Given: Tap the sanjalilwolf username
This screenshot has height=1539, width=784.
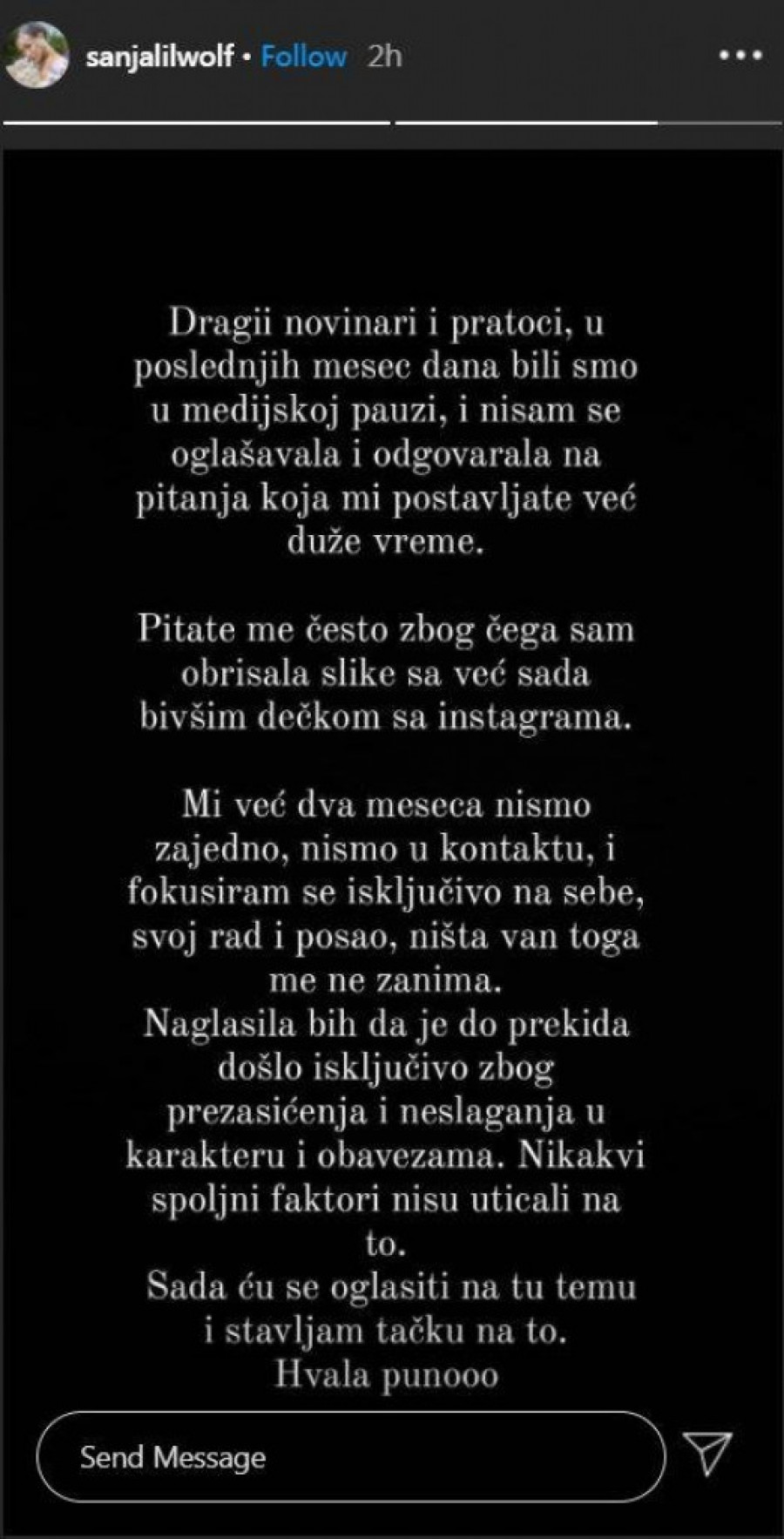Looking at the screenshot, I should coord(160,57).
